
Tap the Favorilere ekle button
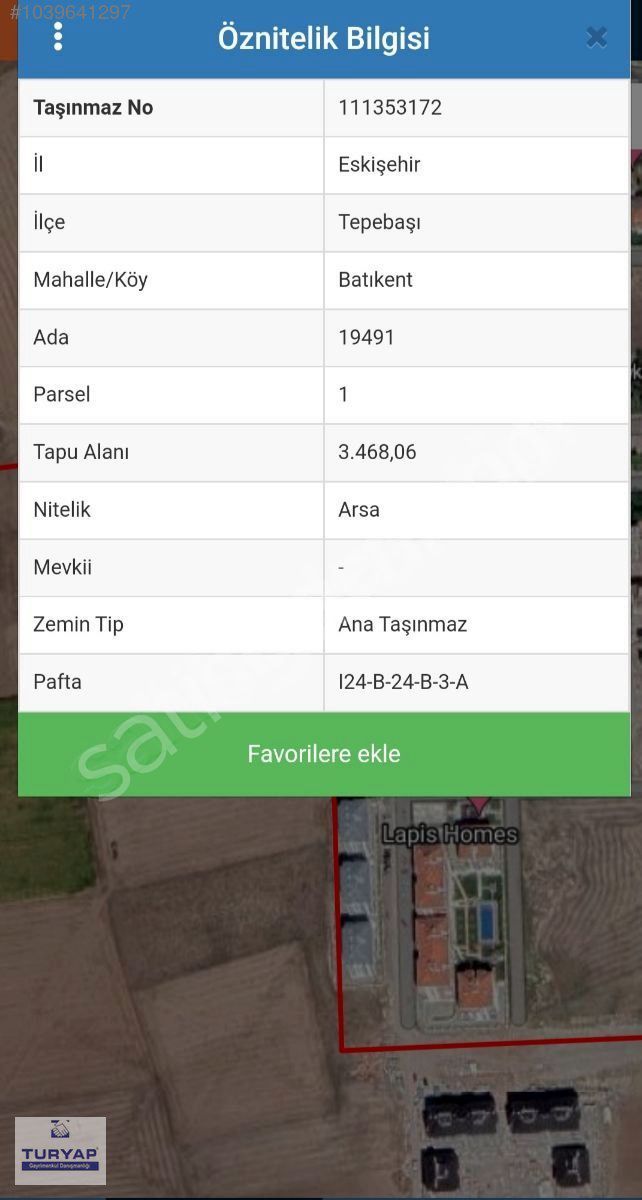[x=324, y=754]
